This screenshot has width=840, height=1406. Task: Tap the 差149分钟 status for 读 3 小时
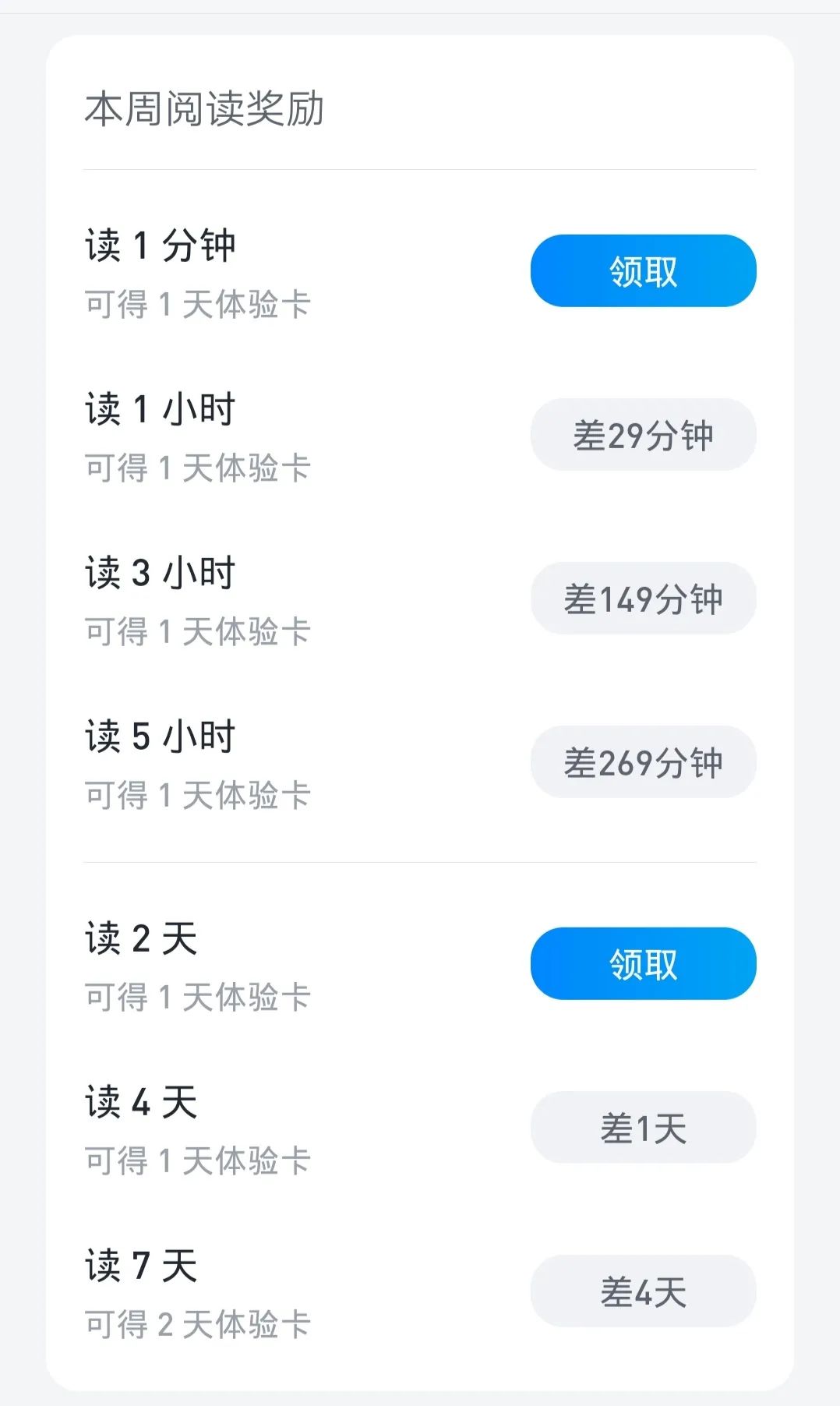point(643,599)
